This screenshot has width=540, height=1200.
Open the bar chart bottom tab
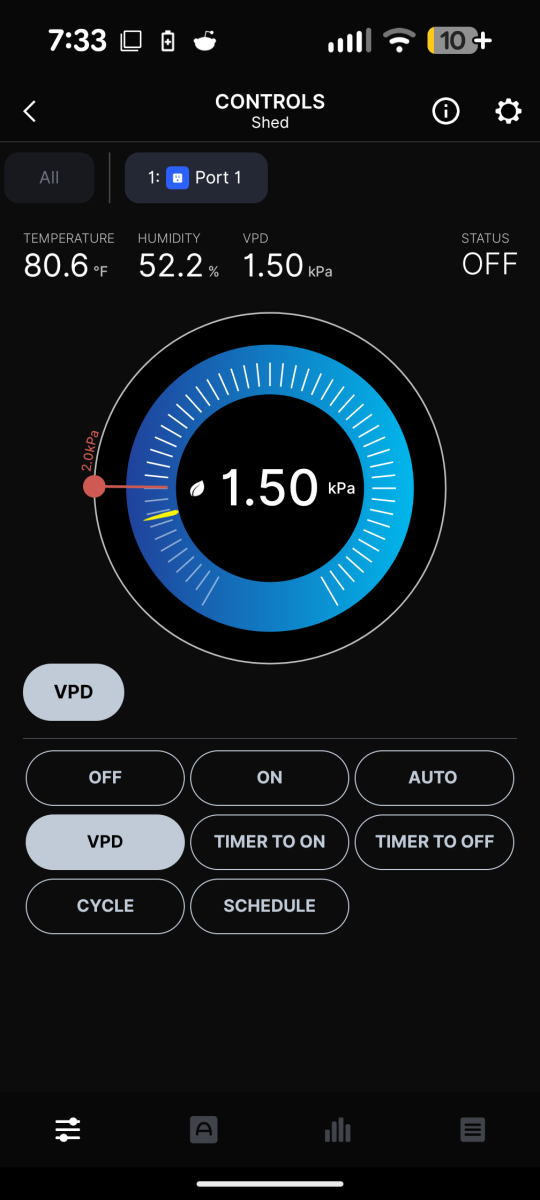point(338,1130)
